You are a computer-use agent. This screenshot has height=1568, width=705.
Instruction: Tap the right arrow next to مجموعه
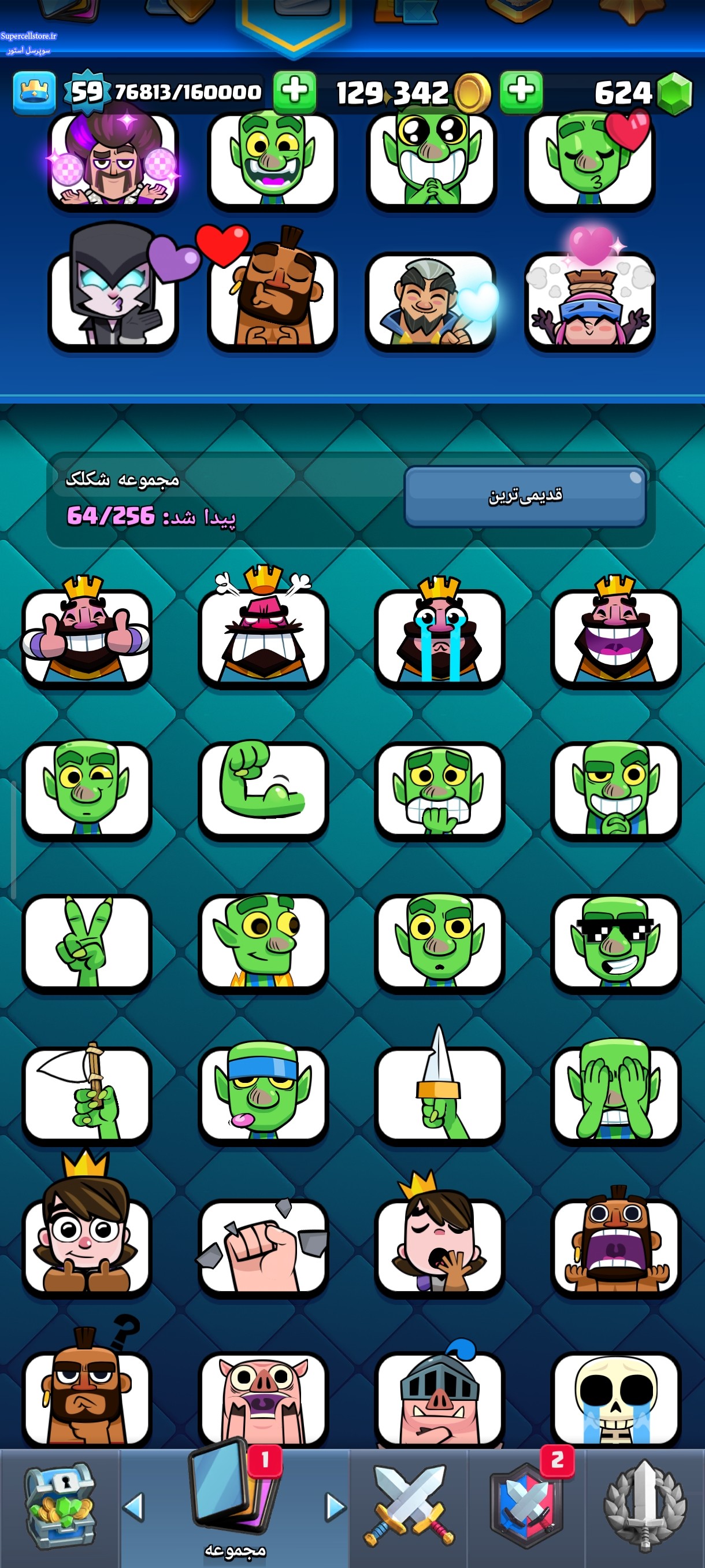335,1507
